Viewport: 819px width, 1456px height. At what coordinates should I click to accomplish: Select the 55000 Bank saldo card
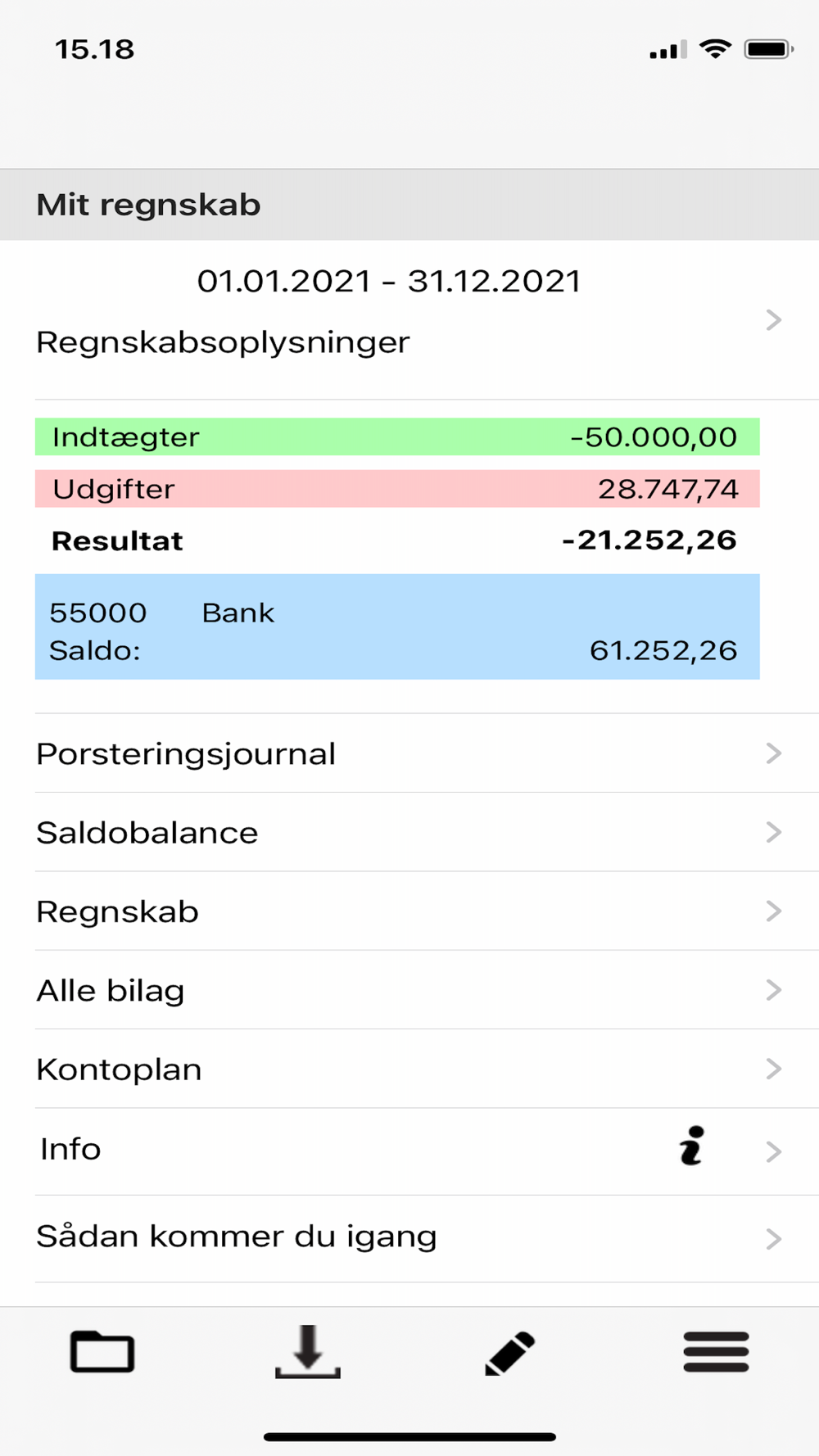tap(397, 627)
